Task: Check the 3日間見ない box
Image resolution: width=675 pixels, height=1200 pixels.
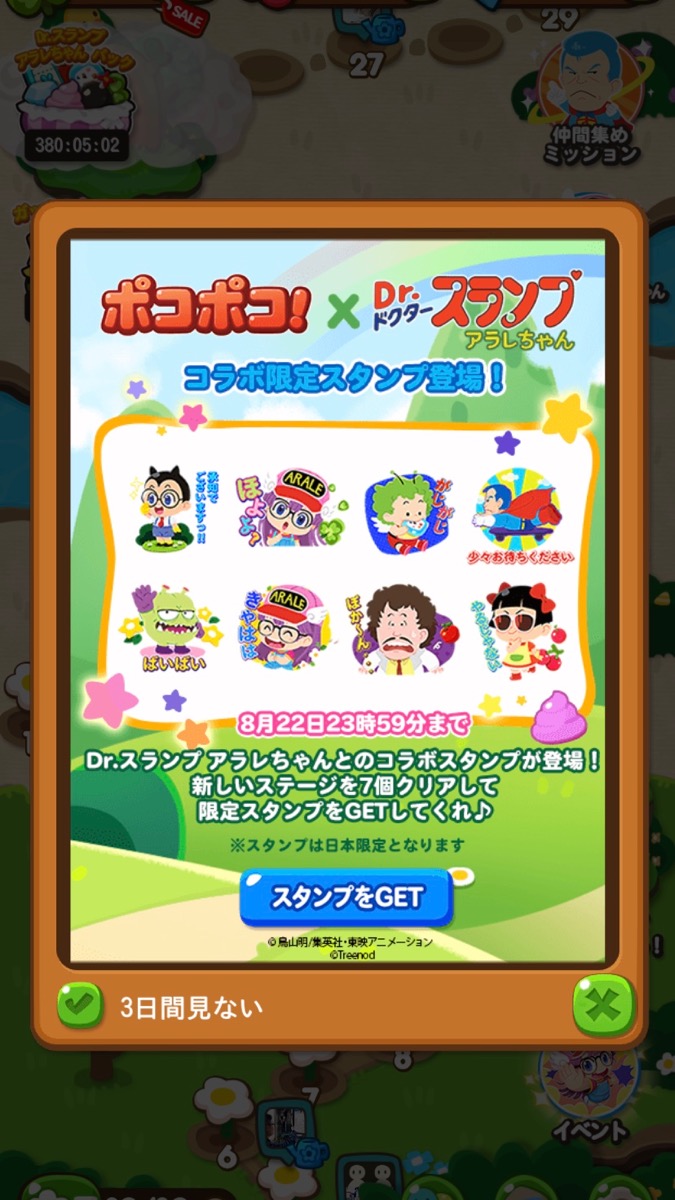Action: [x=80, y=1005]
